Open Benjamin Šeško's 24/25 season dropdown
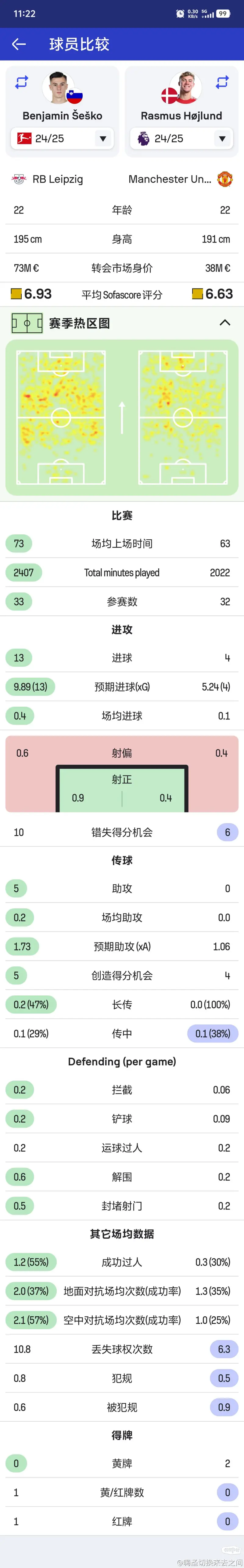Viewport: 244px width, 1568px height. (x=62, y=139)
